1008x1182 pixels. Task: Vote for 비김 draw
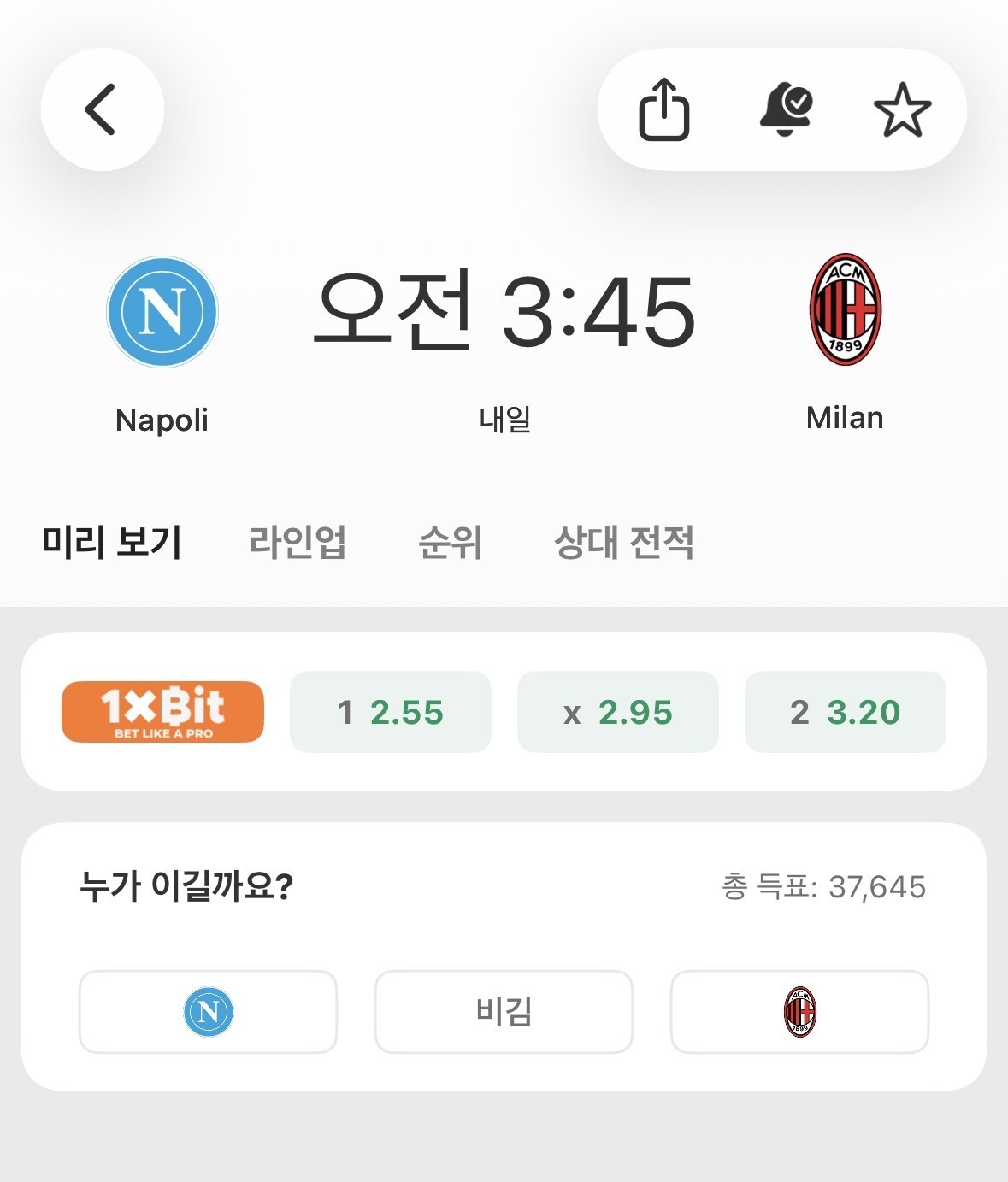504,1012
